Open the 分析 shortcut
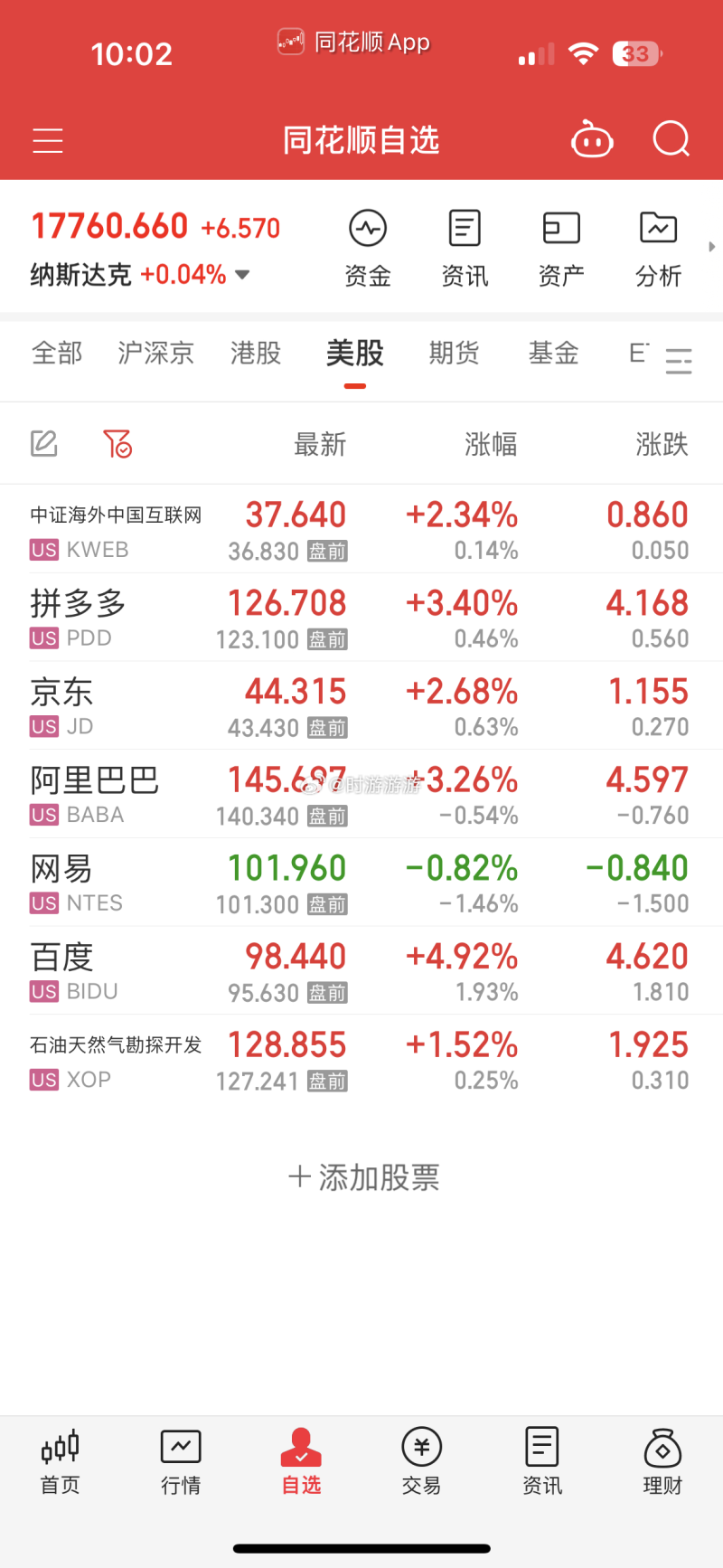 click(658, 249)
